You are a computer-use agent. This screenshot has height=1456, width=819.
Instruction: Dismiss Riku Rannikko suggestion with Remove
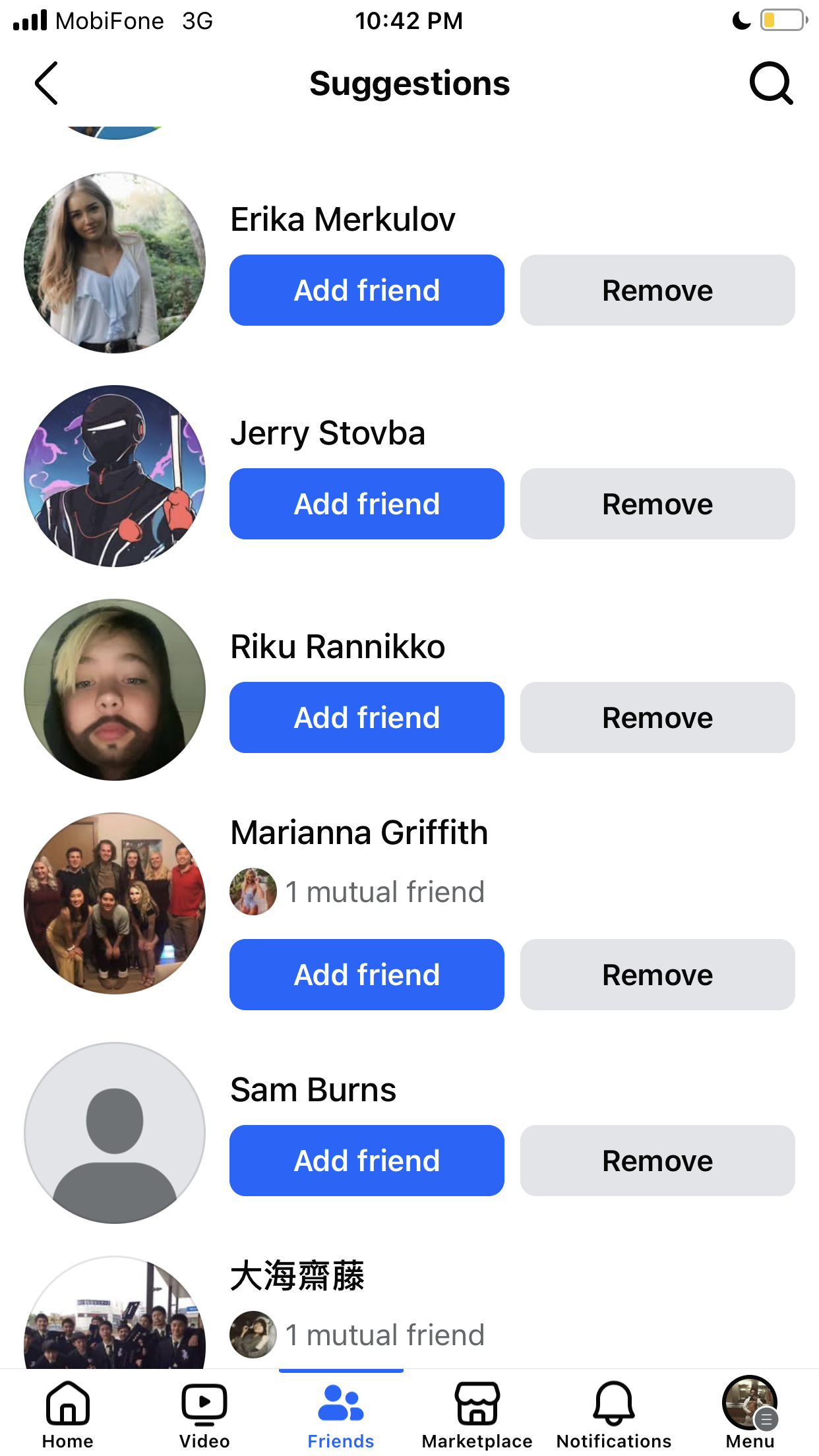pyautogui.click(x=657, y=717)
